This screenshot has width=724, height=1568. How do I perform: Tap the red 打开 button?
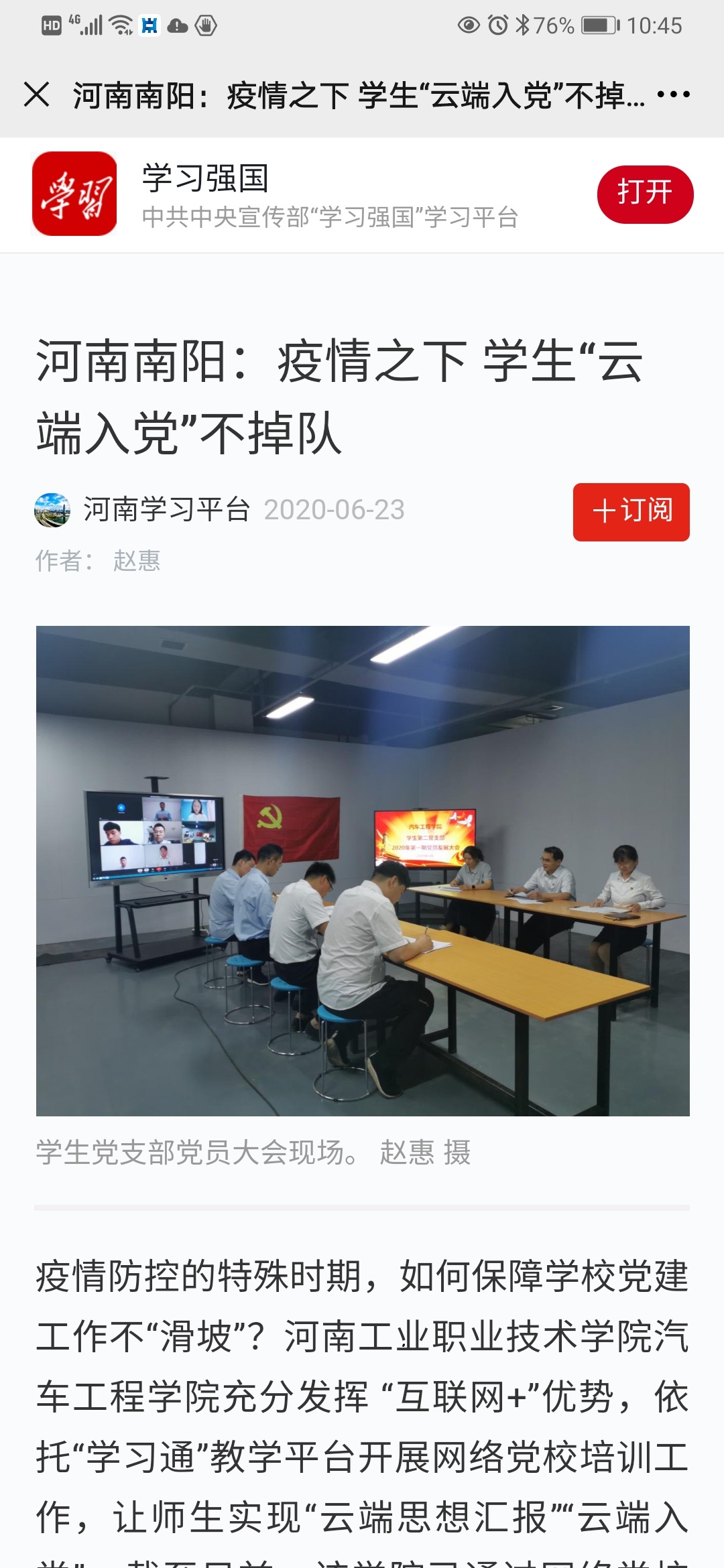[645, 194]
